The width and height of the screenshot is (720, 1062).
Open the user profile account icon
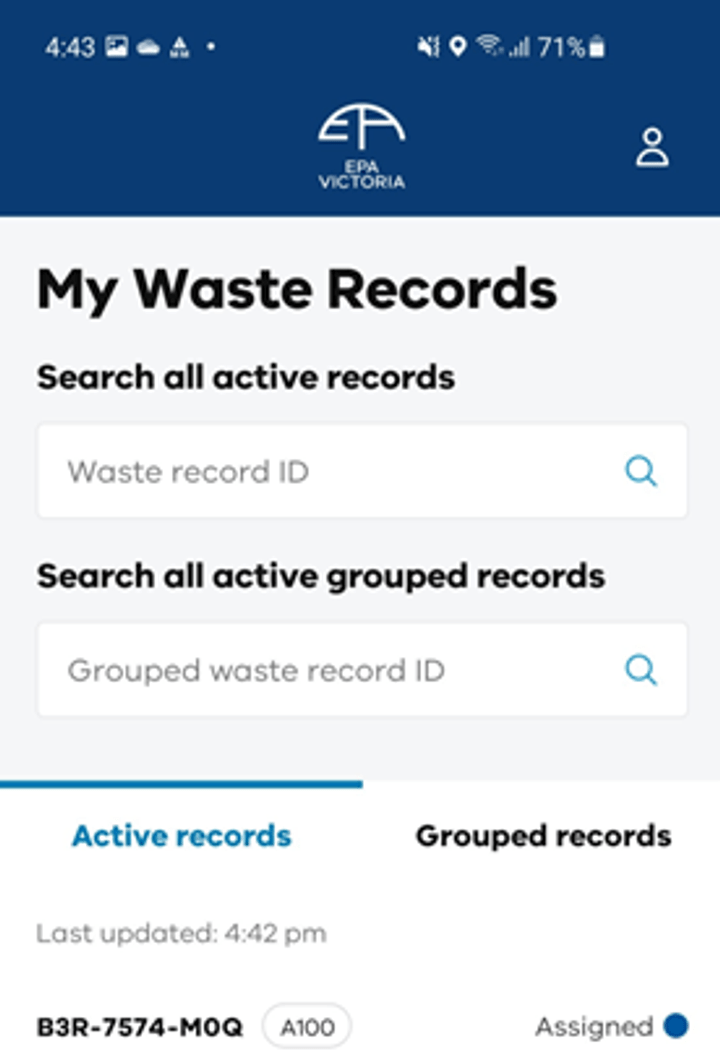pyautogui.click(x=653, y=145)
